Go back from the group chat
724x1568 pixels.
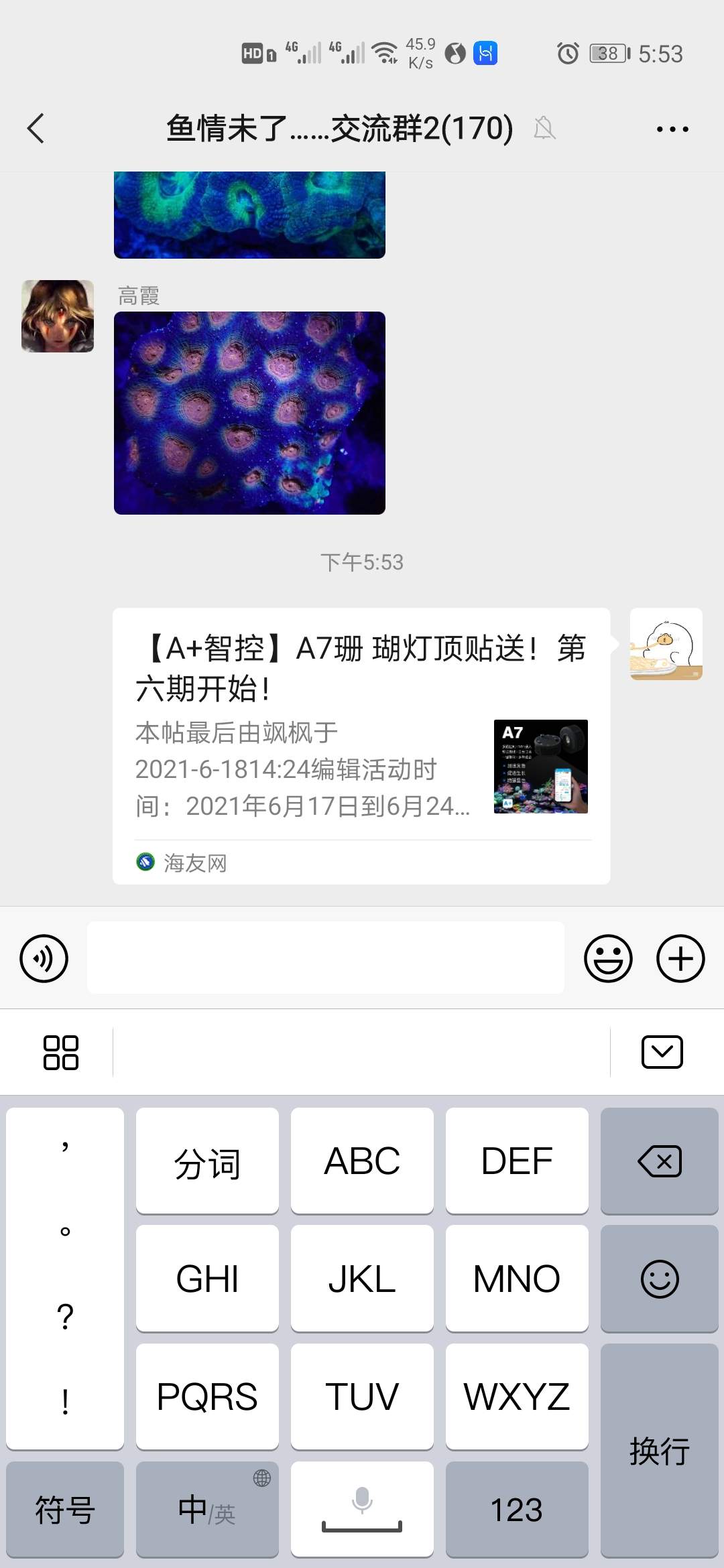coord(36,128)
